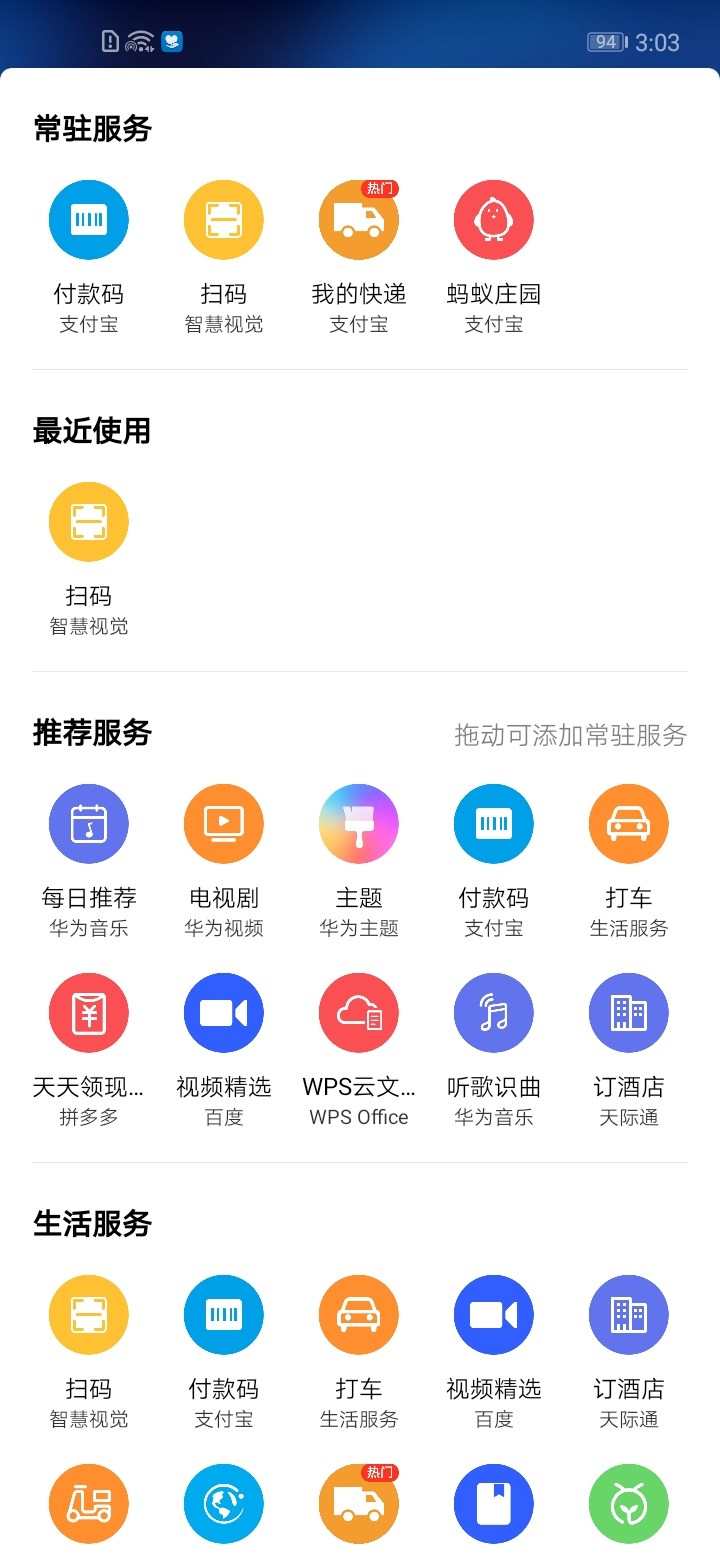Screen dimensions: 720x1560
Task: Open 付款码 in the 生活服务 section
Action: coord(224,1316)
